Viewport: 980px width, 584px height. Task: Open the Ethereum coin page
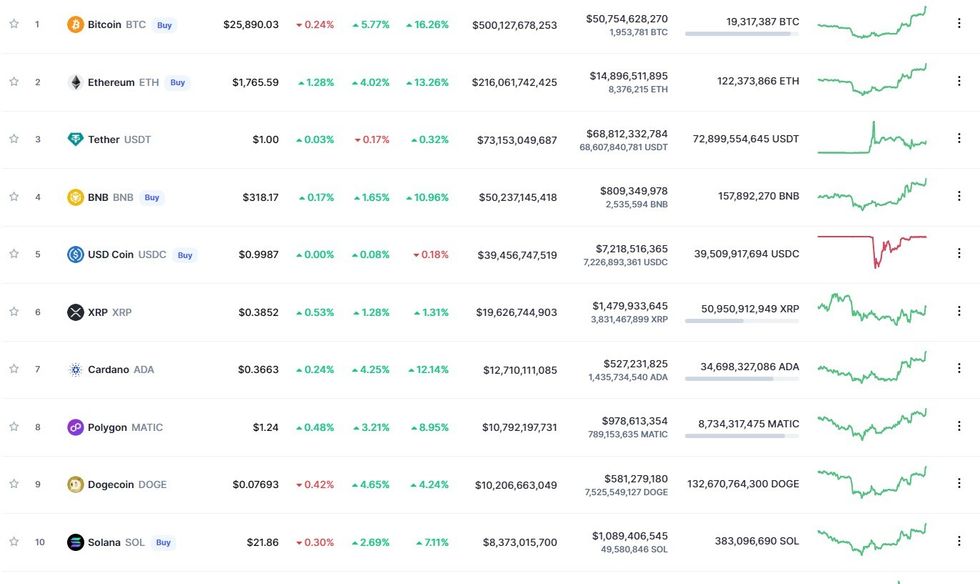(x=110, y=82)
